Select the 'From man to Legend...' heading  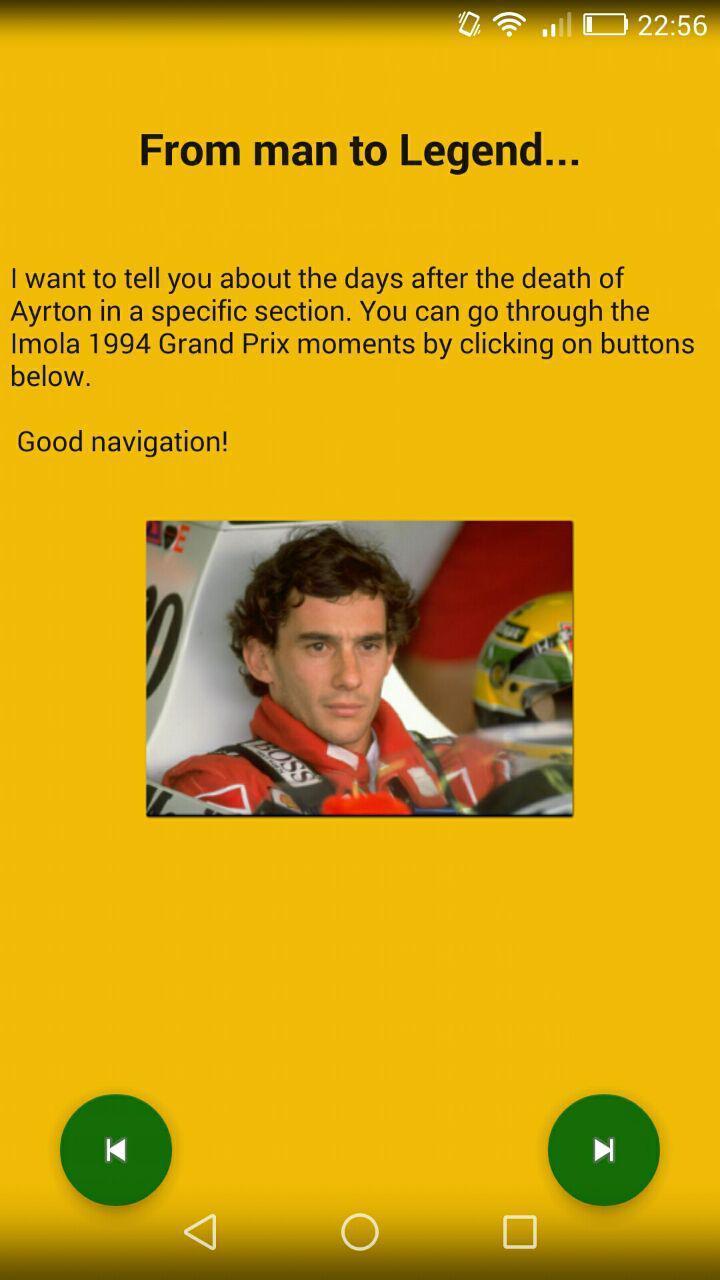(x=360, y=150)
